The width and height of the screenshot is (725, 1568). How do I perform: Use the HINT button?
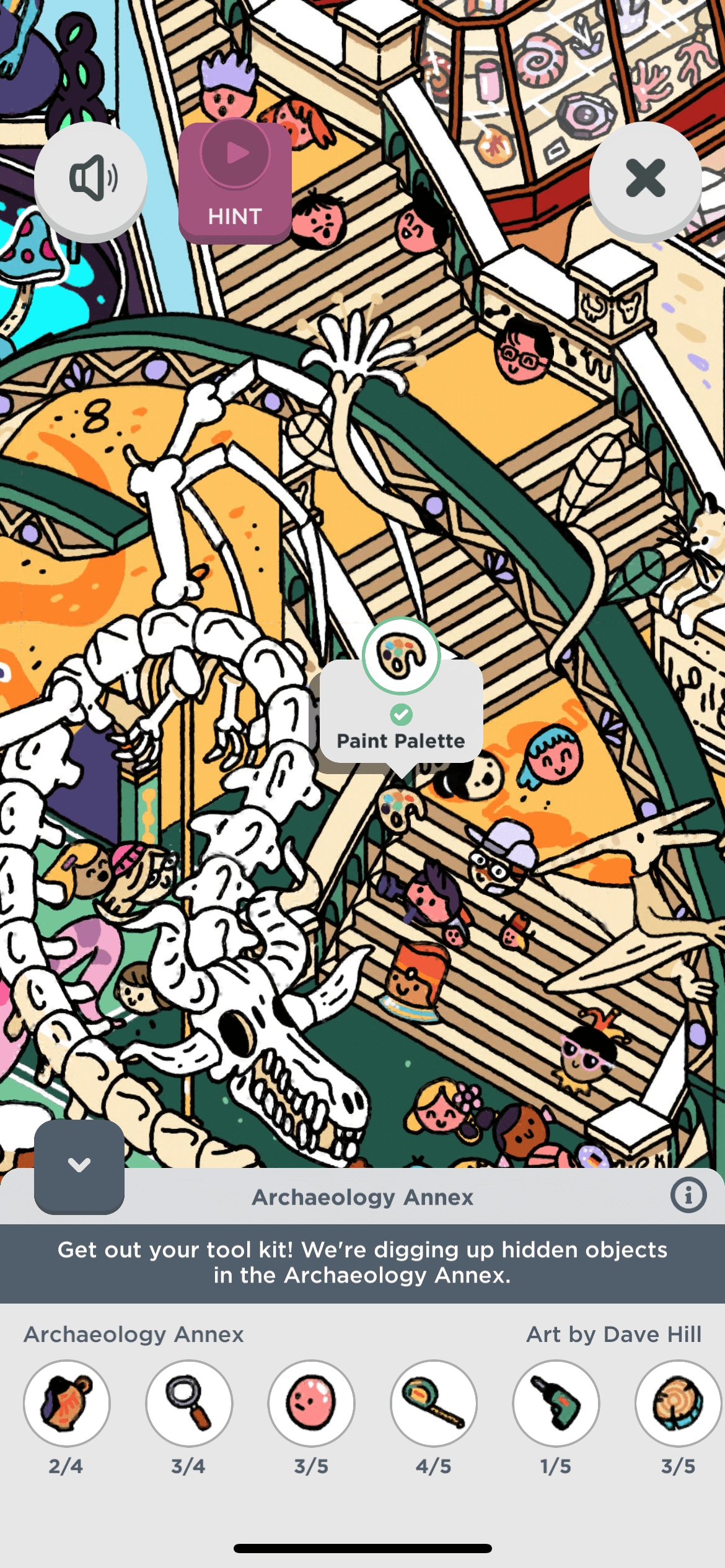(x=235, y=183)
